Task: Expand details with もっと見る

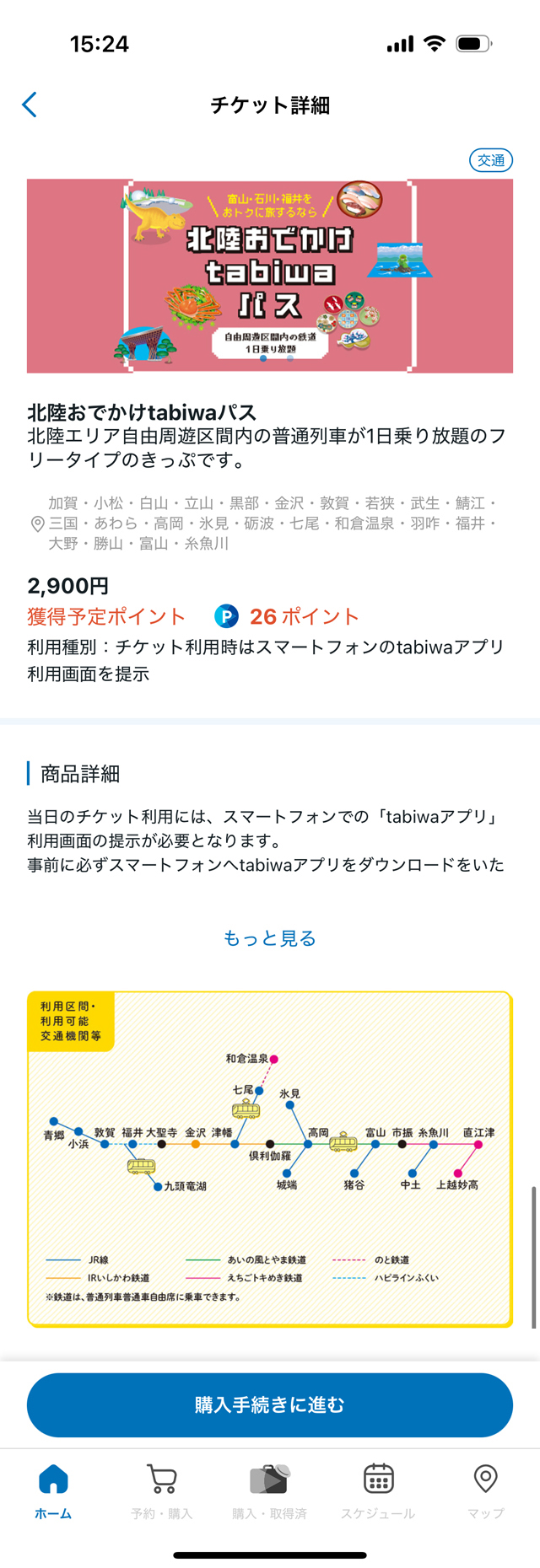Action: coord(269,938)
